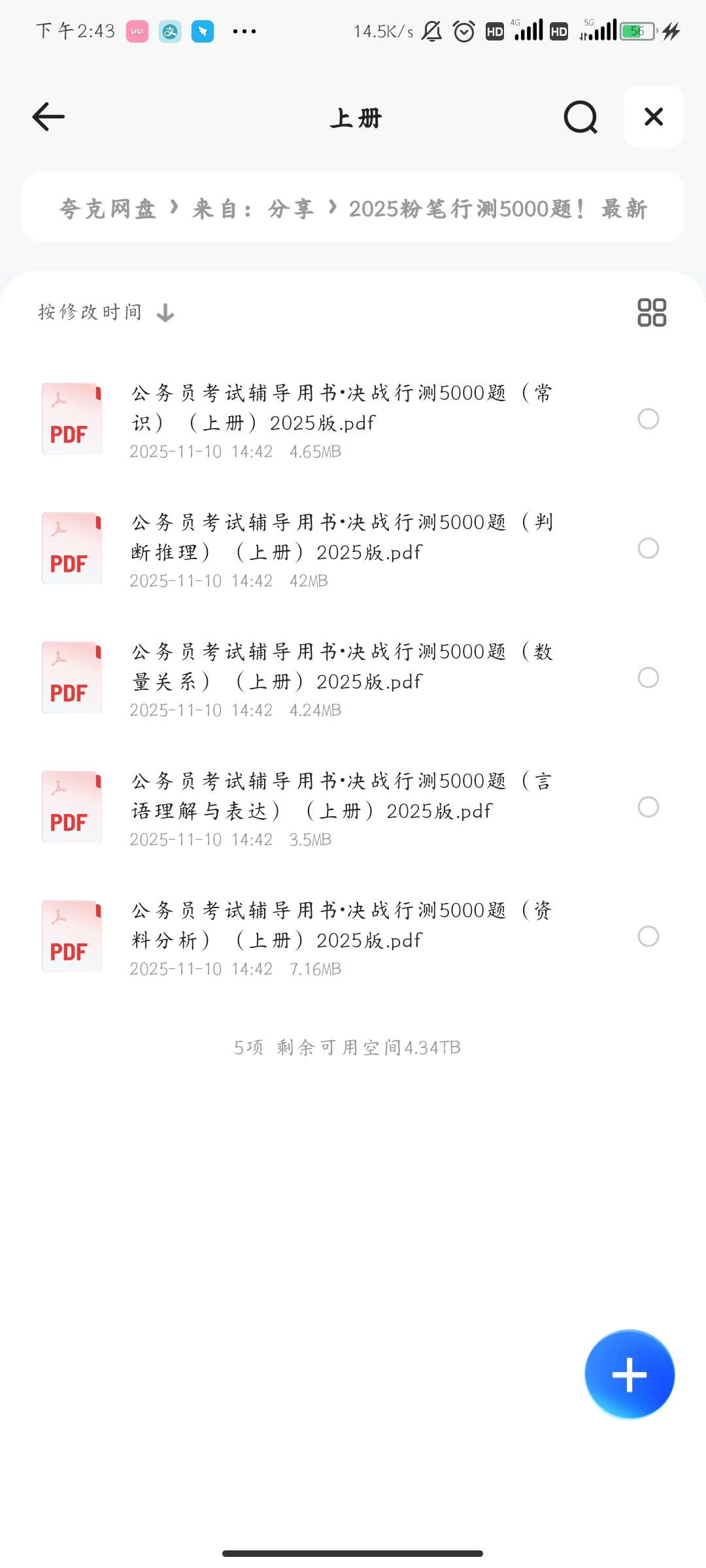Select the 判断推理 PDF with its circle
The image size is (706, 1568).
648,548
